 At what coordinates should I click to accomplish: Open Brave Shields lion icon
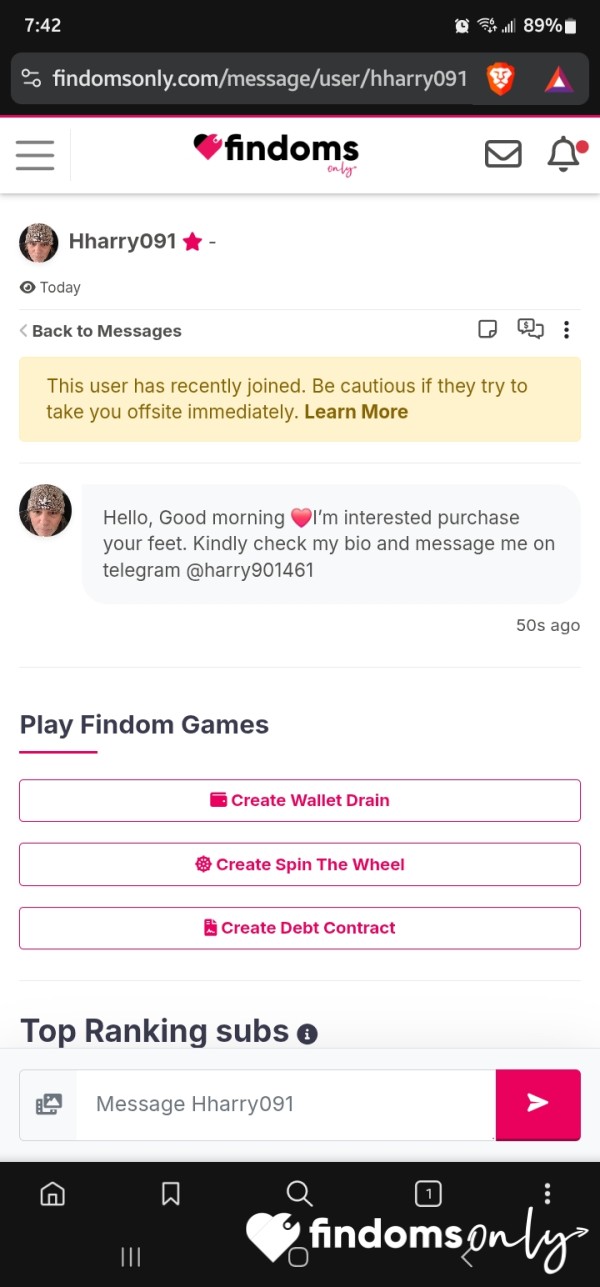tap(500, 78)
